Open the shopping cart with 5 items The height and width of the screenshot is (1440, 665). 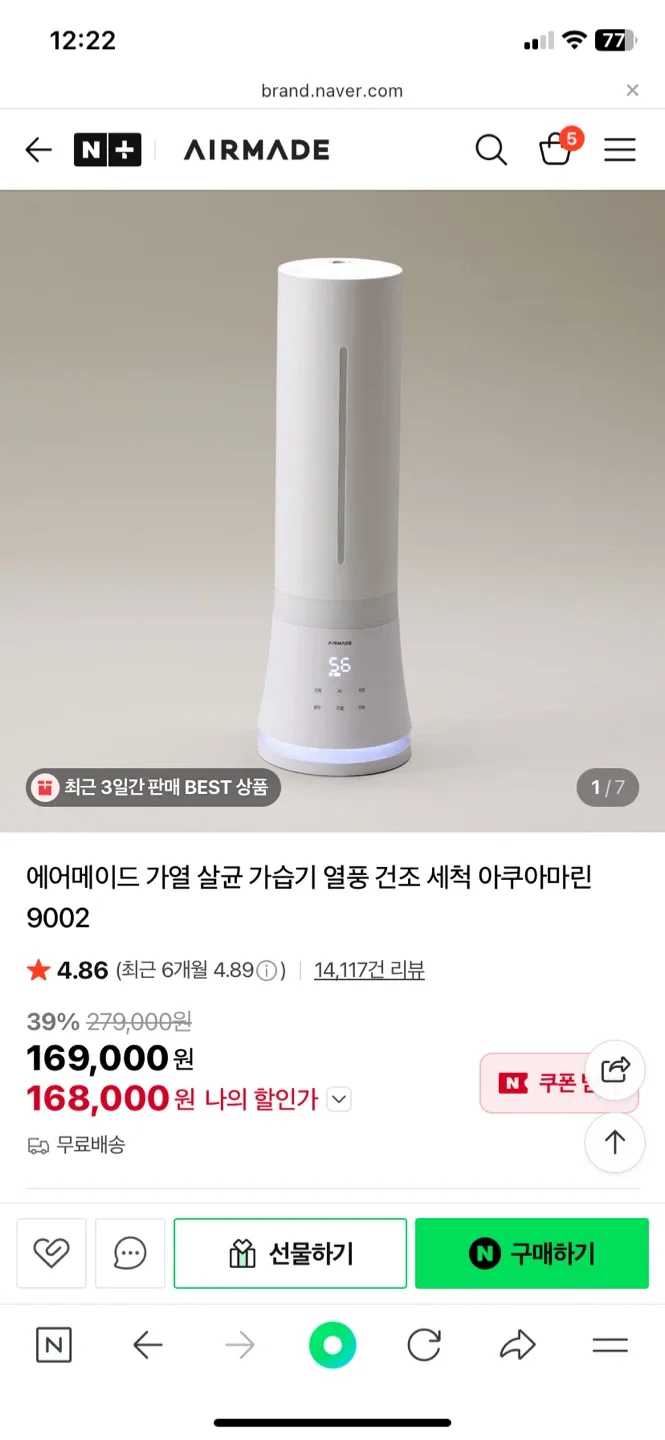pyautogui.click(x=555, y=150)
